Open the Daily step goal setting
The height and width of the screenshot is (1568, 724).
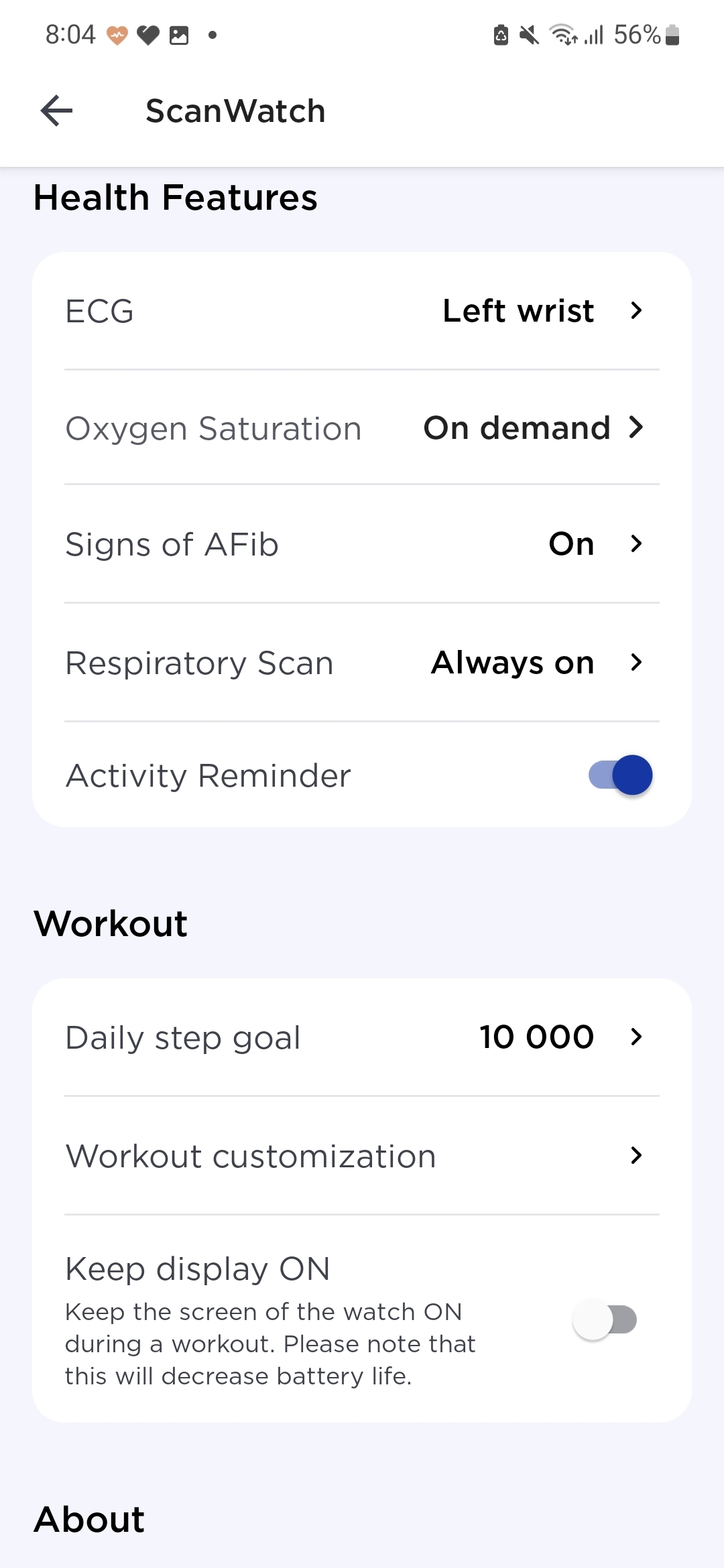pos(362,1037)
